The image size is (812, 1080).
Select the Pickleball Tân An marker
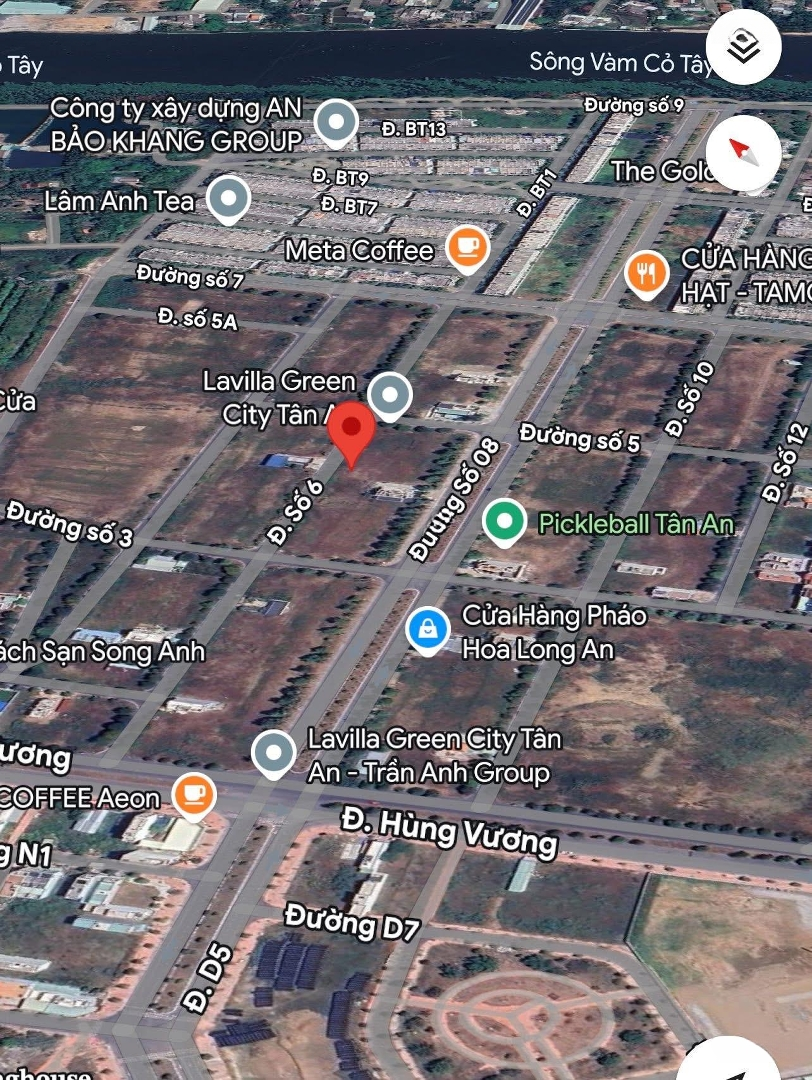[504, 521]
